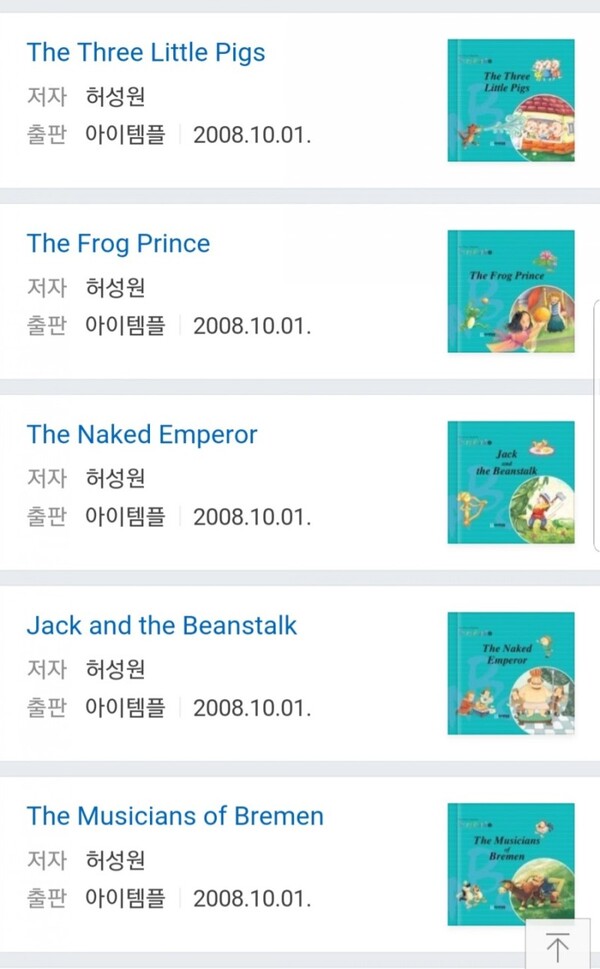Screen dimensions: 600x969
Task: Open The Frog Prince book title
Action: point(118,244)
